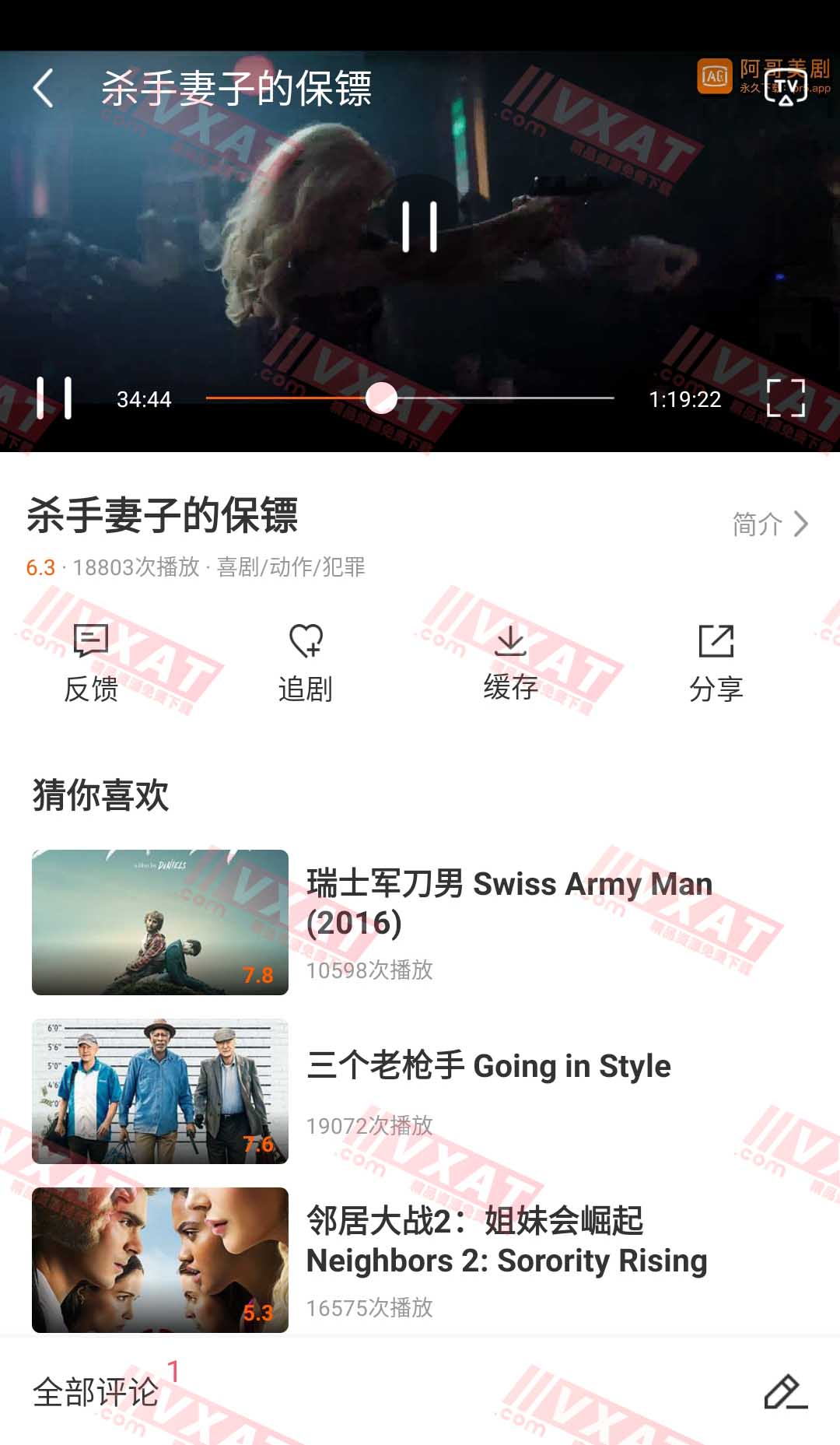
Task: Open the 简介 synopsis section
Action: click(x=770, y=524)
